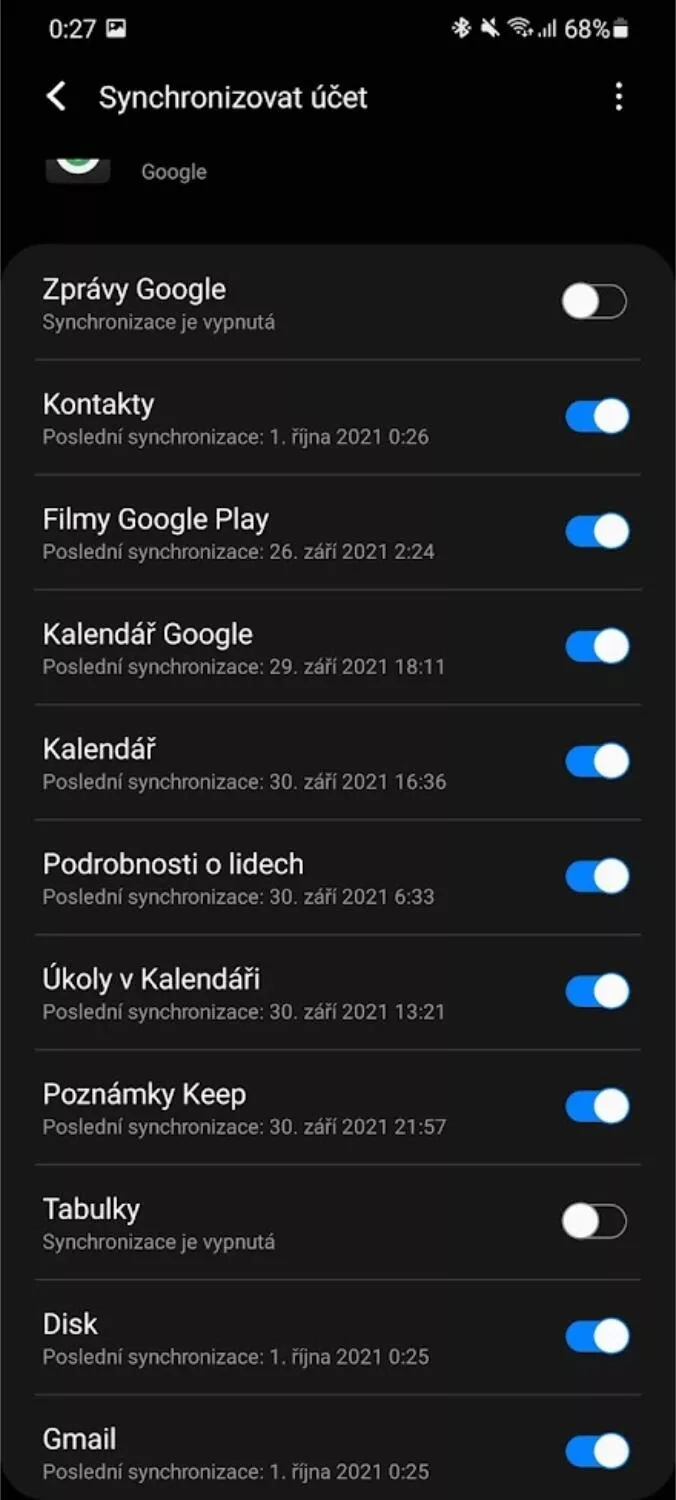
Task: Turn off Kontakty synchronization
Action: [x=597, y=416]
